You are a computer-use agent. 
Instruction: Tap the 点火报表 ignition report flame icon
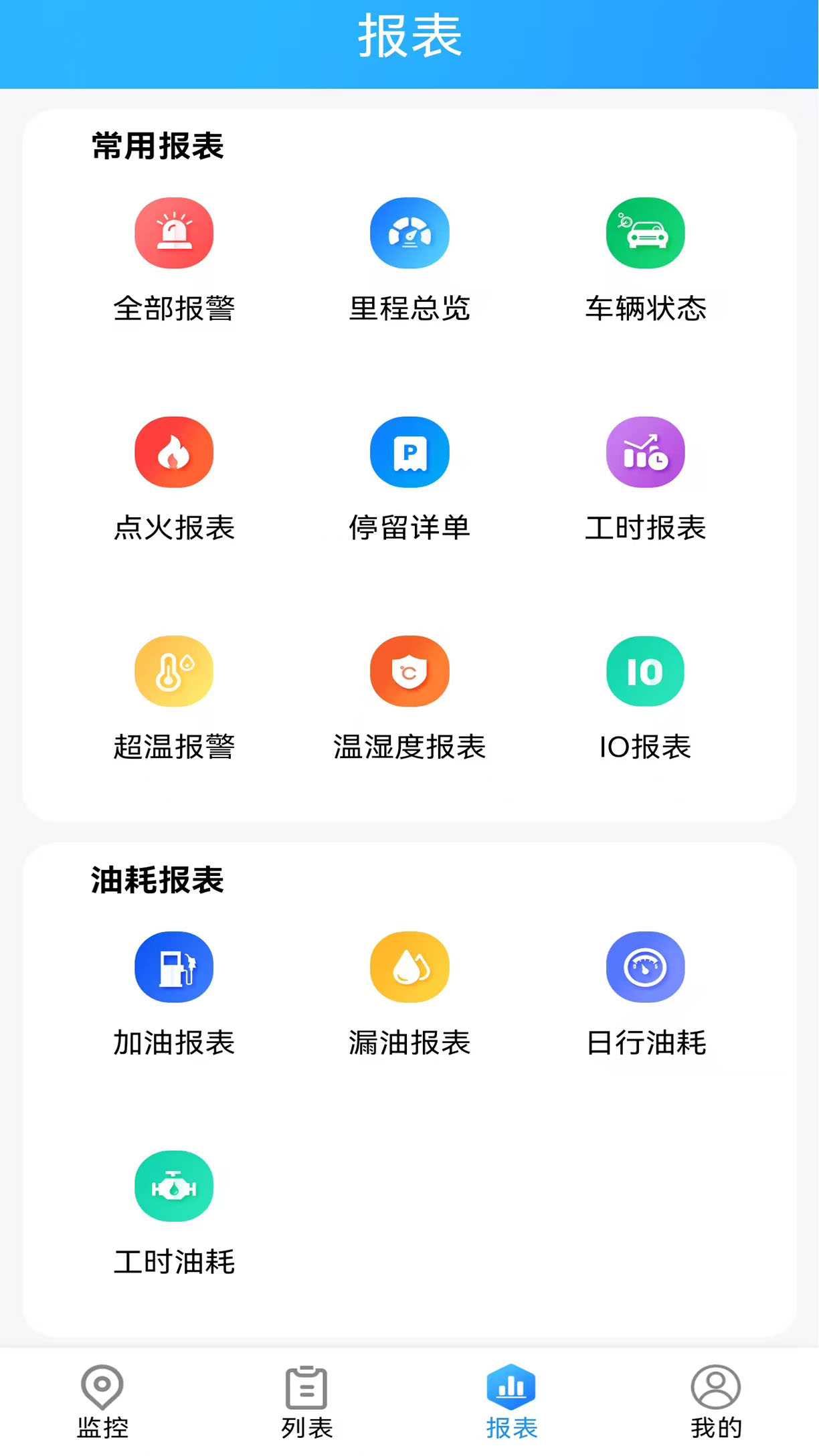[174, 452]
